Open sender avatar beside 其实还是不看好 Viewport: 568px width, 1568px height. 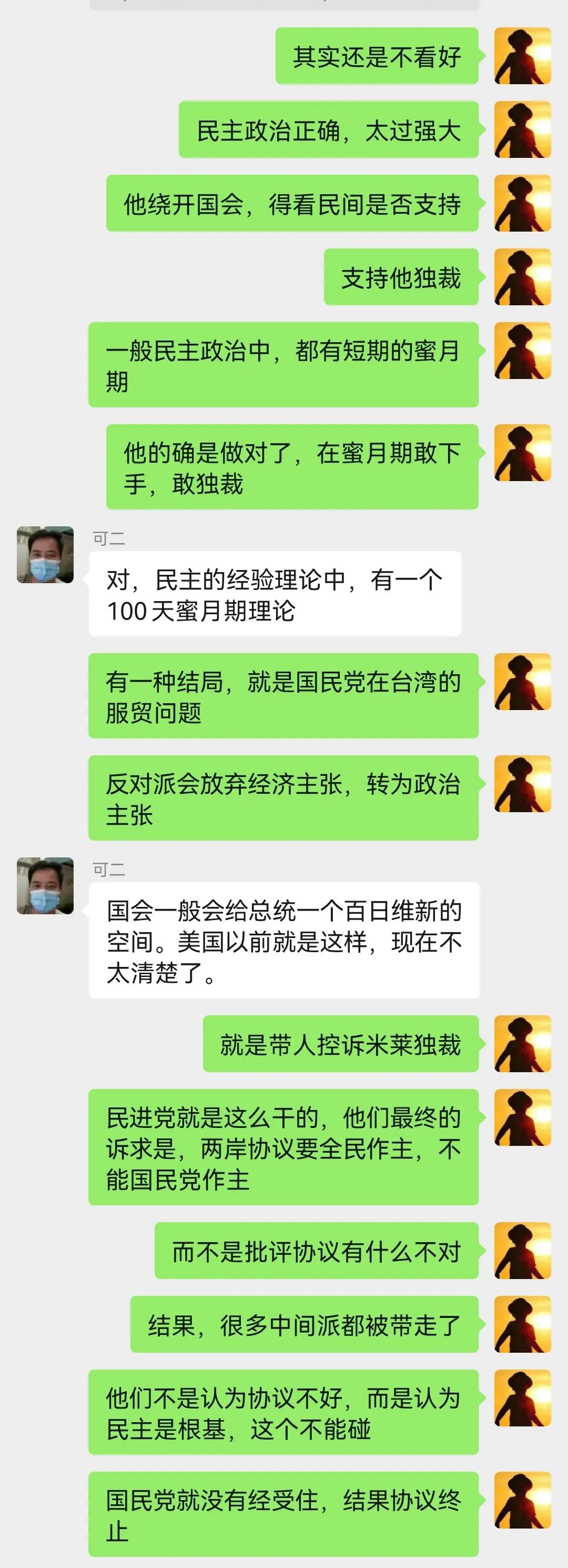pyautogui.click(x=522, y=56)
